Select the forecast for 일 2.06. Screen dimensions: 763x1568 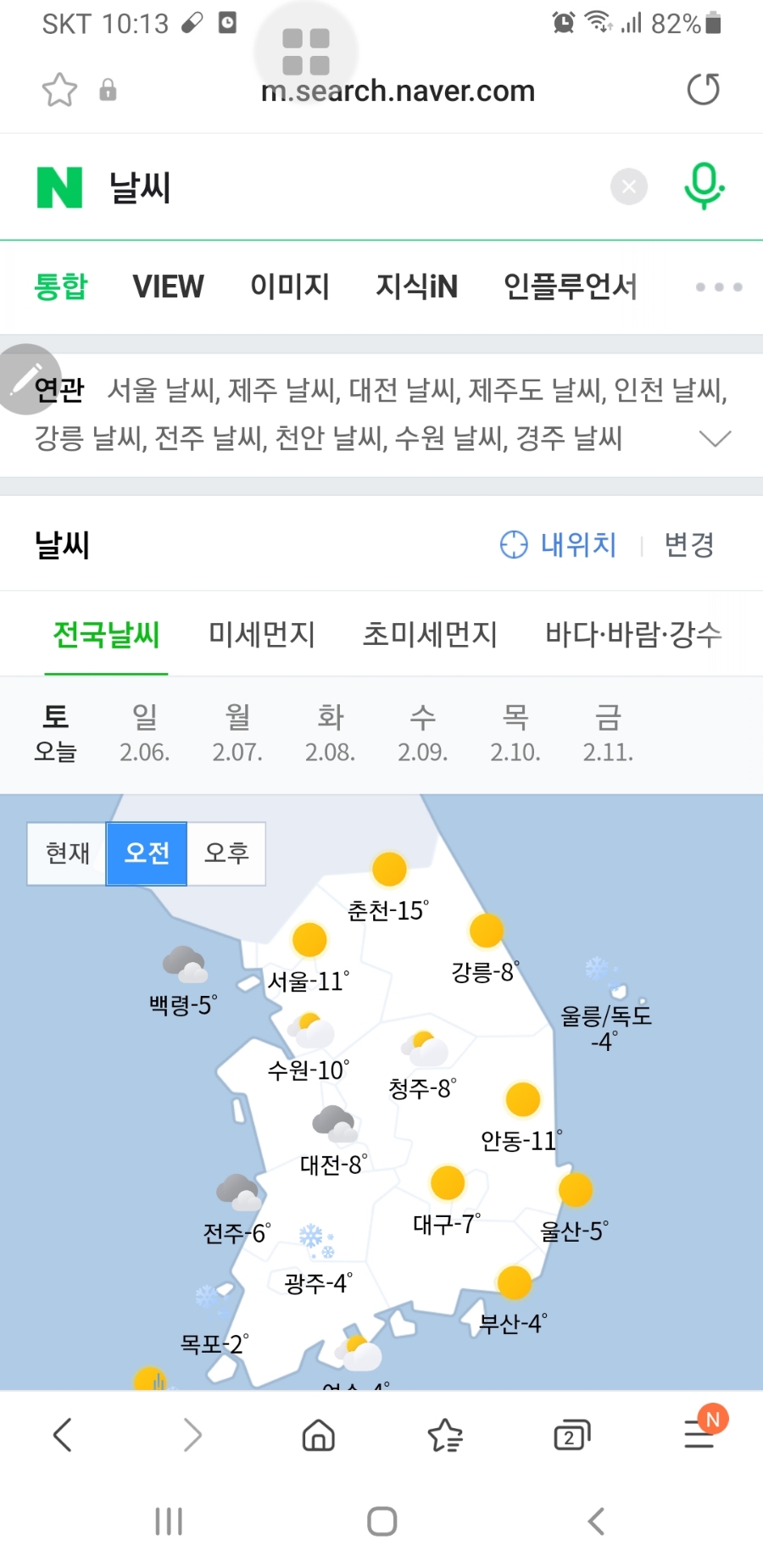coord(144,733)
